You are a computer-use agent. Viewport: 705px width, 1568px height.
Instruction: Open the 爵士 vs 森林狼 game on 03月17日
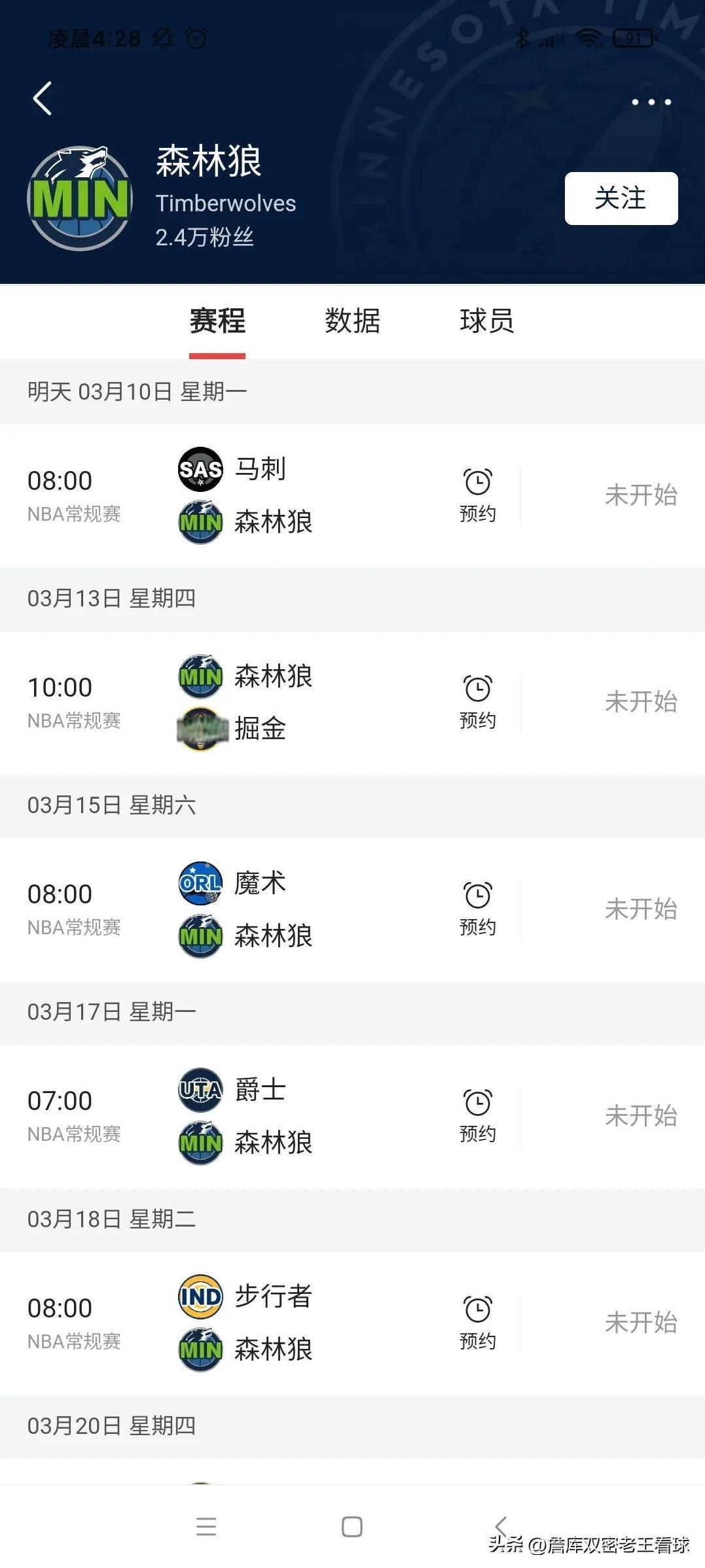tap(352, 1115)
